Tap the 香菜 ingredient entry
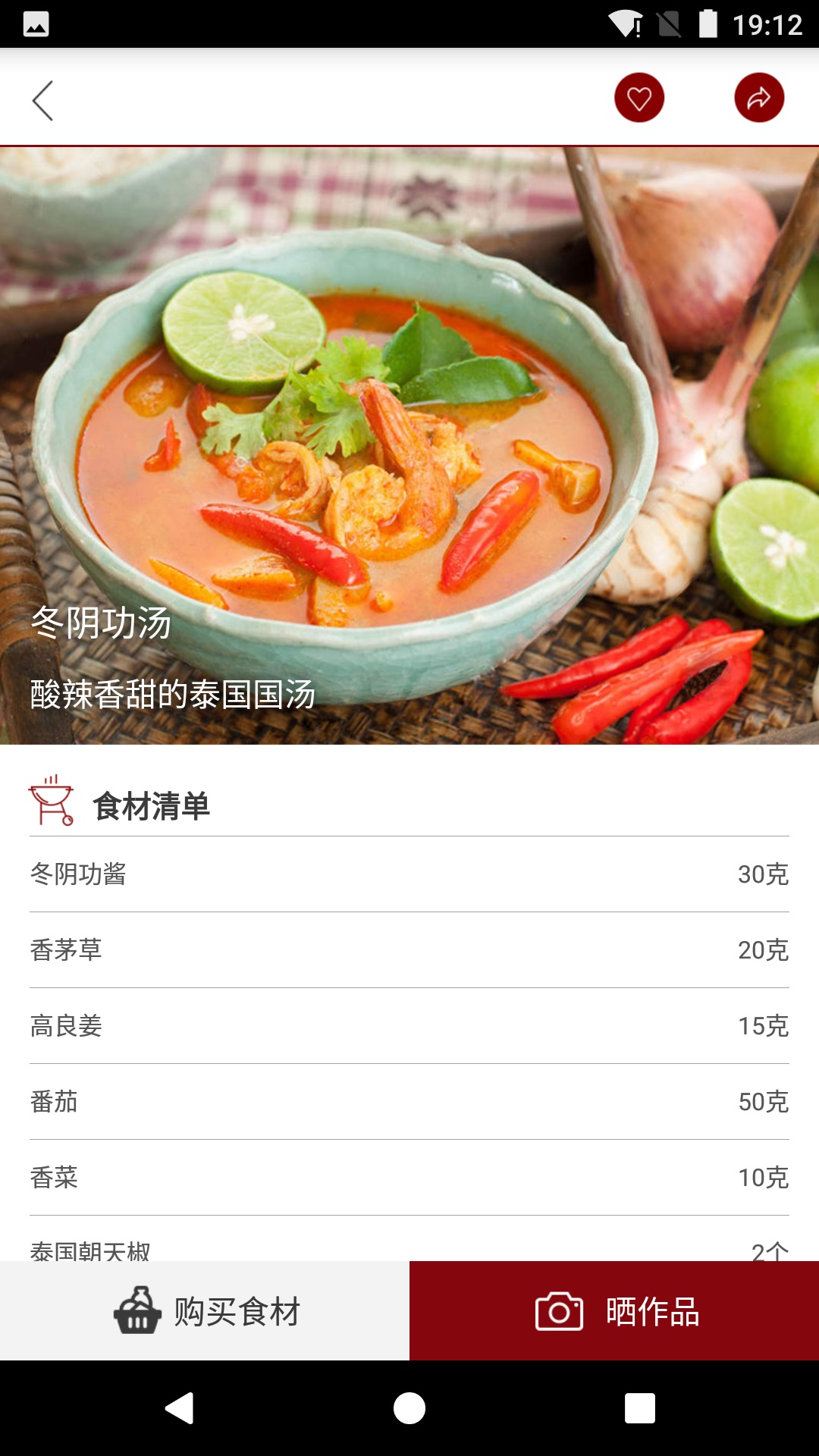The image size is (819, 1456). (409, 1178)
